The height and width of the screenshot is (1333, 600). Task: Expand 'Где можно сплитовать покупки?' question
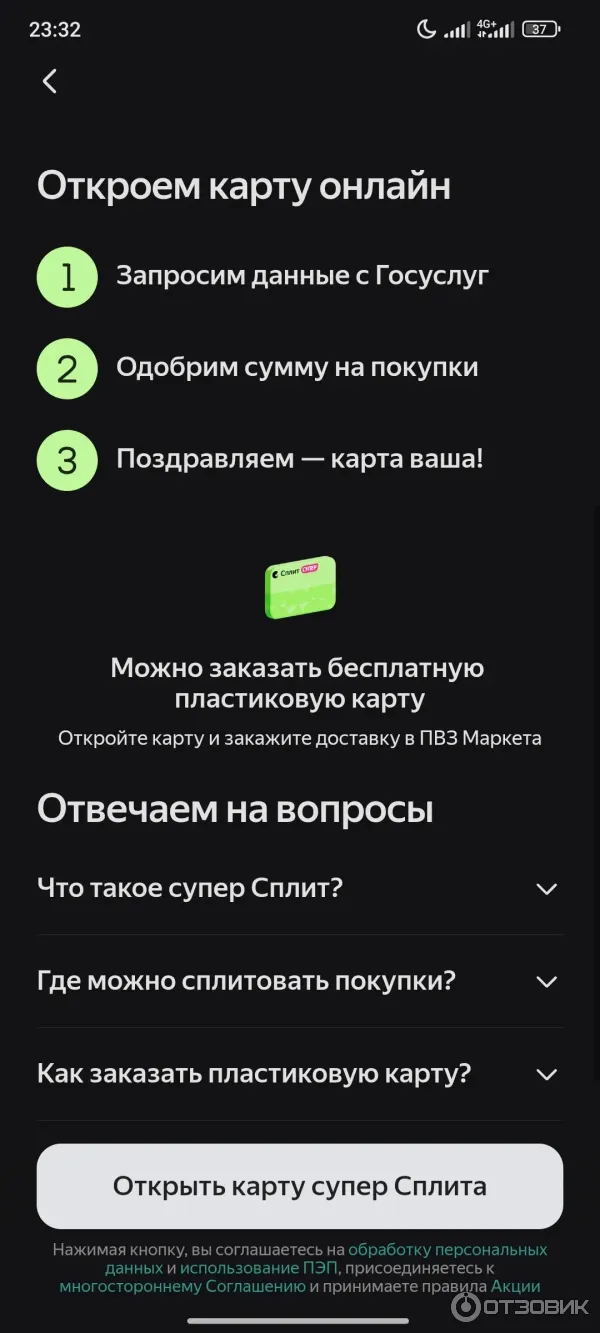pos(300,981)
